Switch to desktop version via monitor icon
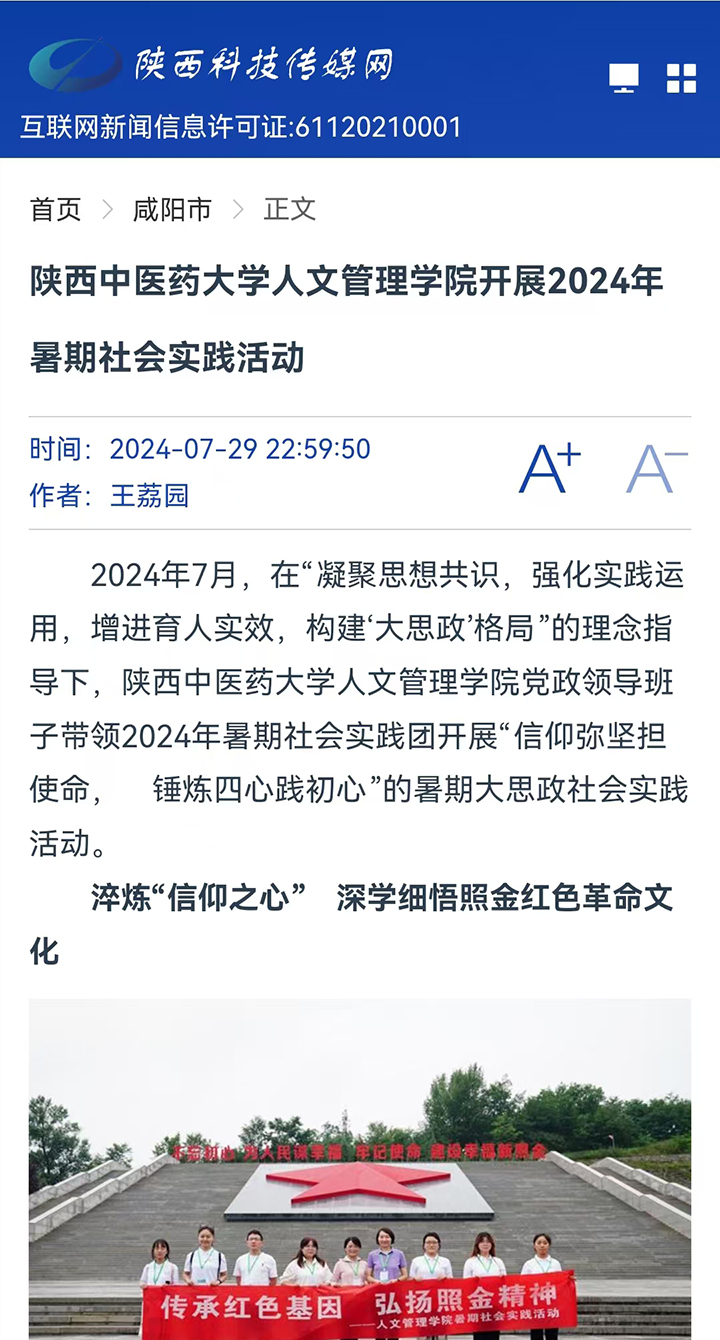The image size is (720, 1340). [x=624, y=78]
